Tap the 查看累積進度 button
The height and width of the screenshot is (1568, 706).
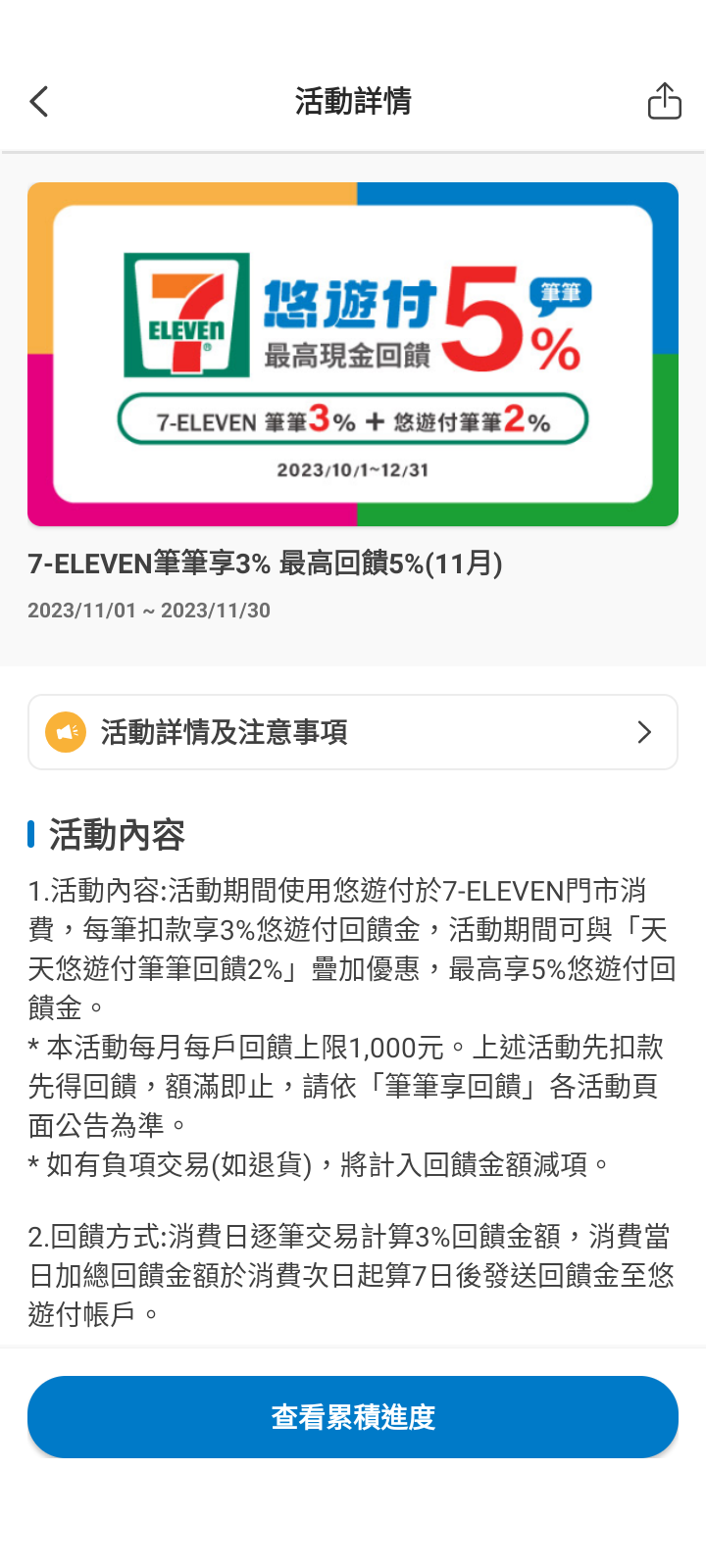pos(353,1417)
